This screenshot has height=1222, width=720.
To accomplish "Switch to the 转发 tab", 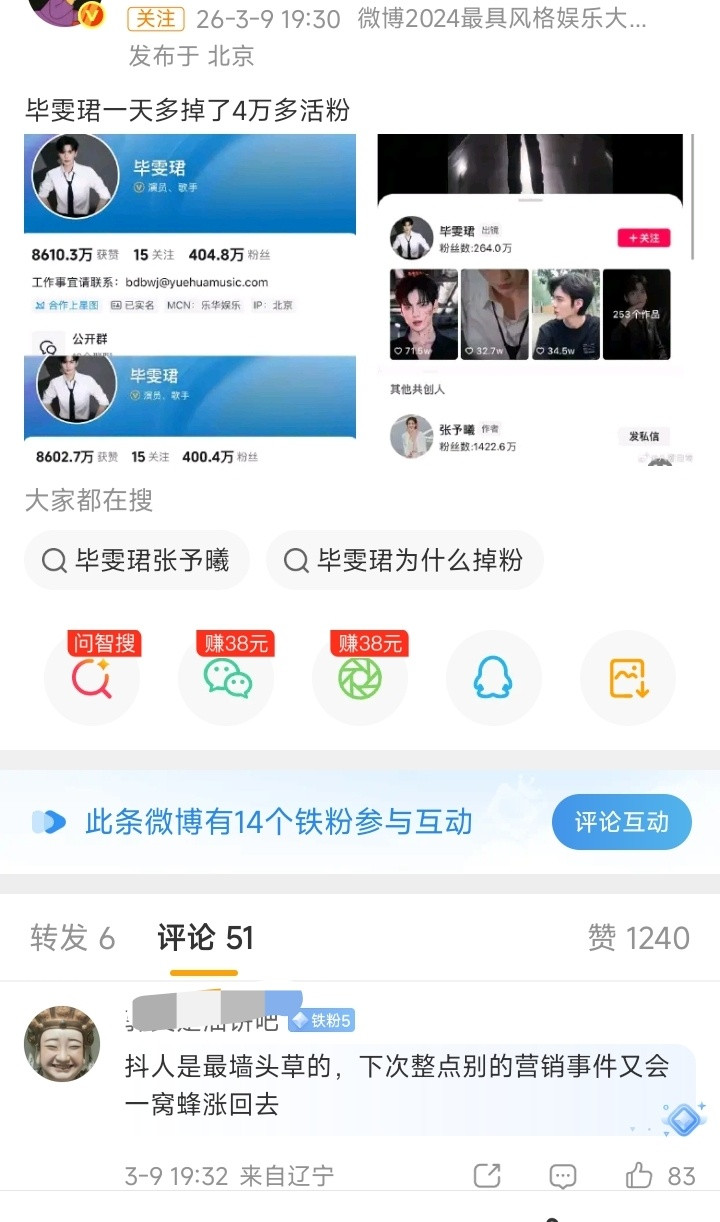I will pos(72,938).
